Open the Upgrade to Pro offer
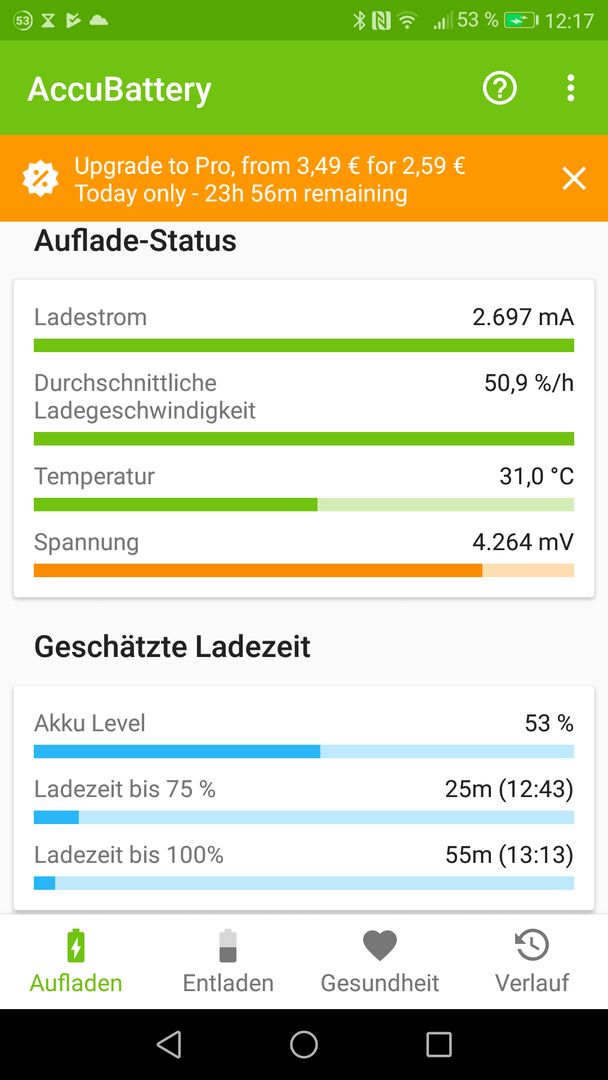This screenshot has width=608, height=1080. (x=271, y=179)
